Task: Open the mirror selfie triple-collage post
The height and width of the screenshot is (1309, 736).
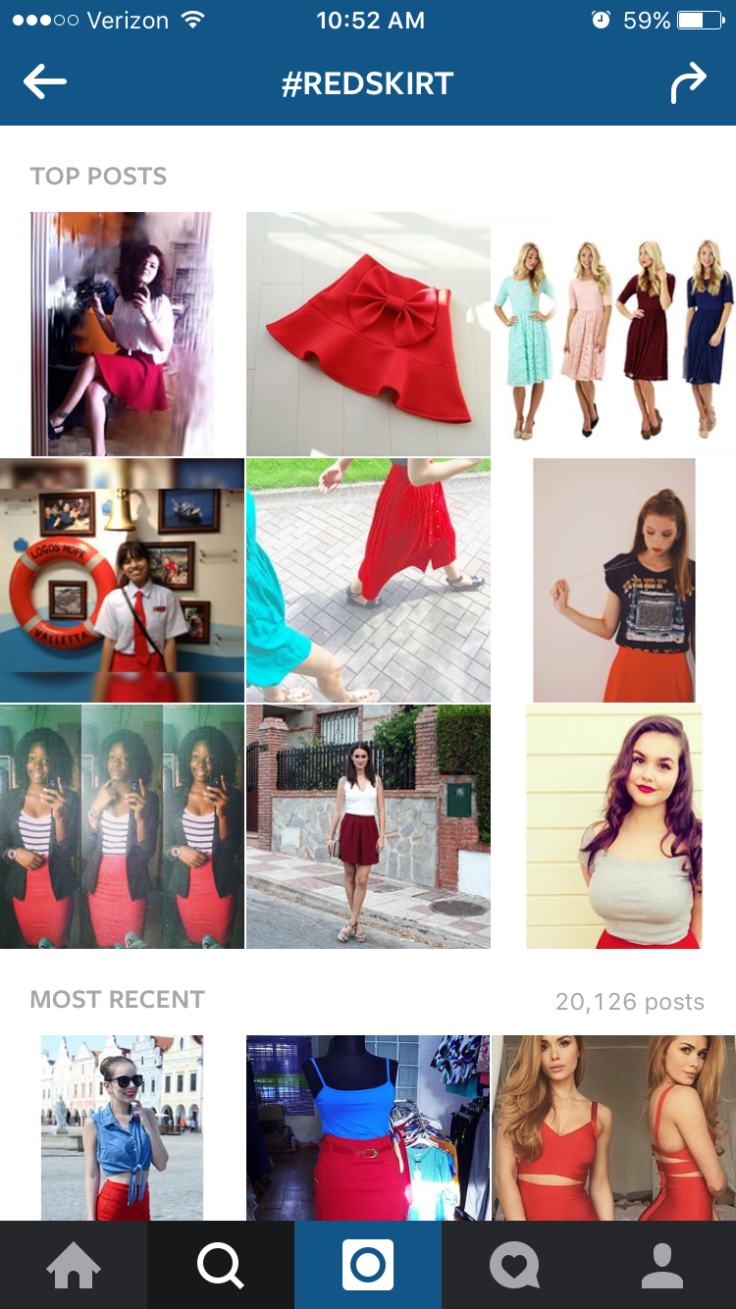Action: point(122,827)
